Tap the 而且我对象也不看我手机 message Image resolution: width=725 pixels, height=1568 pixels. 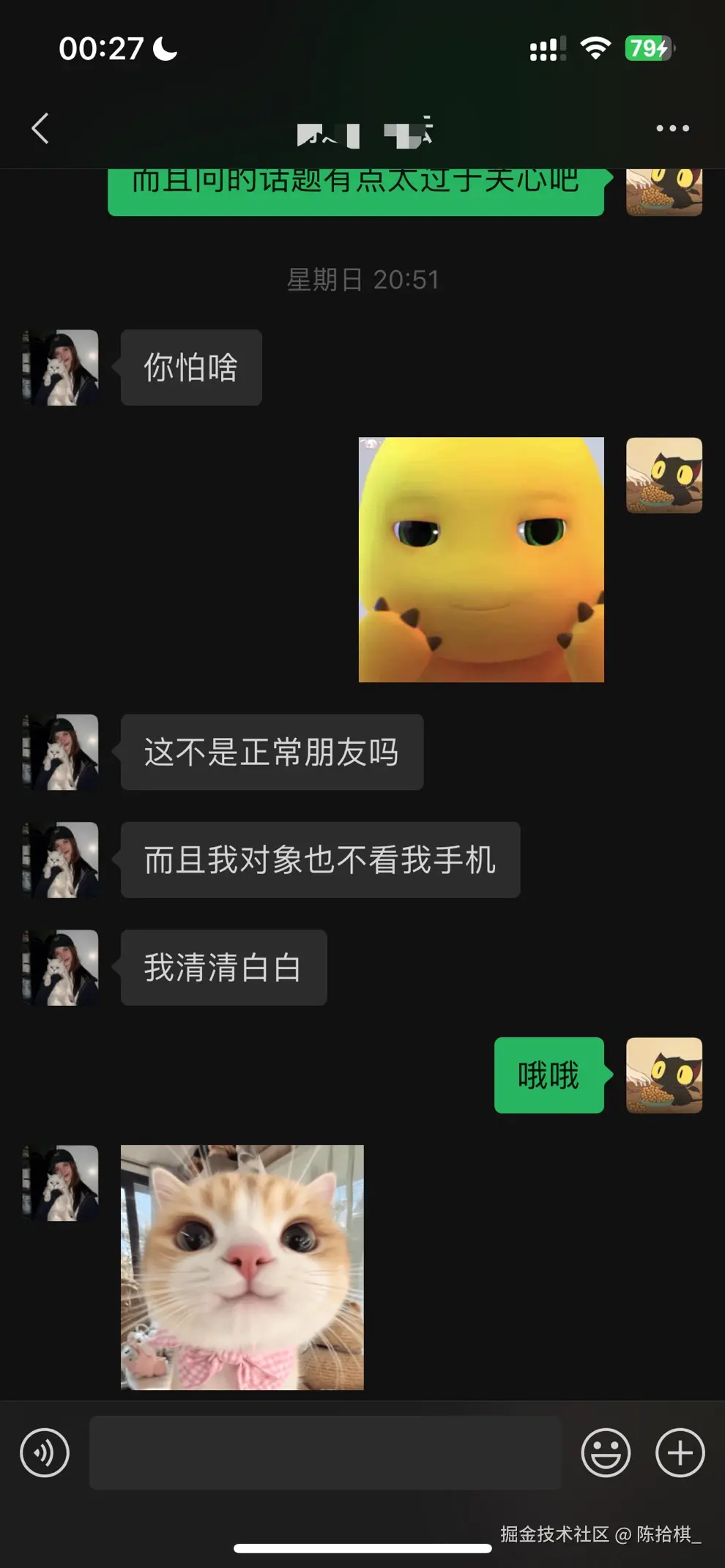(319, 860)
